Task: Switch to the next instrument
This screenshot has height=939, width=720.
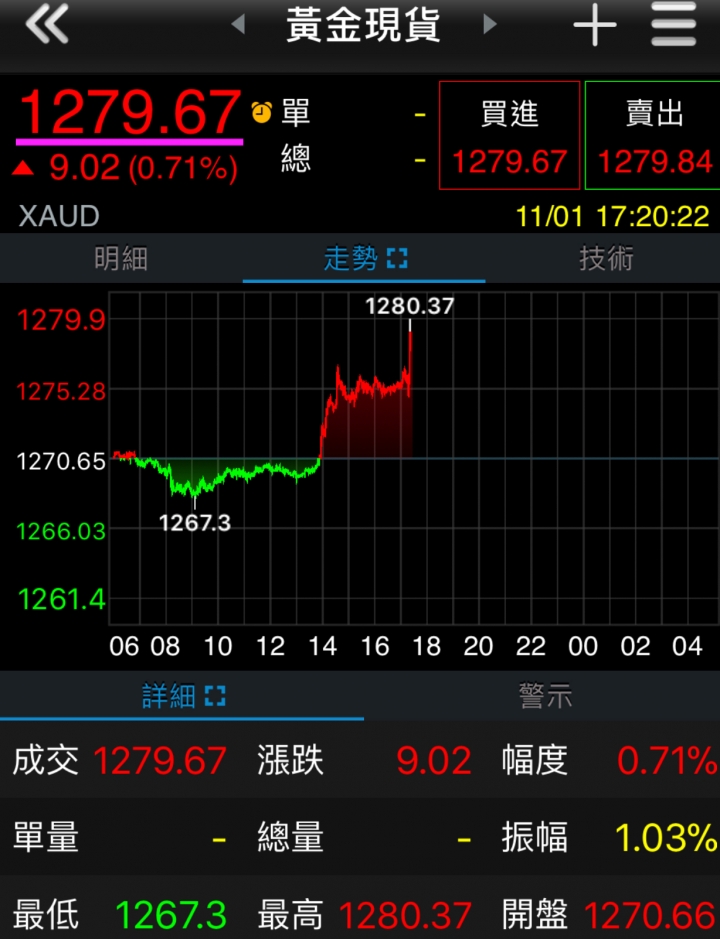Action: pos(490,24)
